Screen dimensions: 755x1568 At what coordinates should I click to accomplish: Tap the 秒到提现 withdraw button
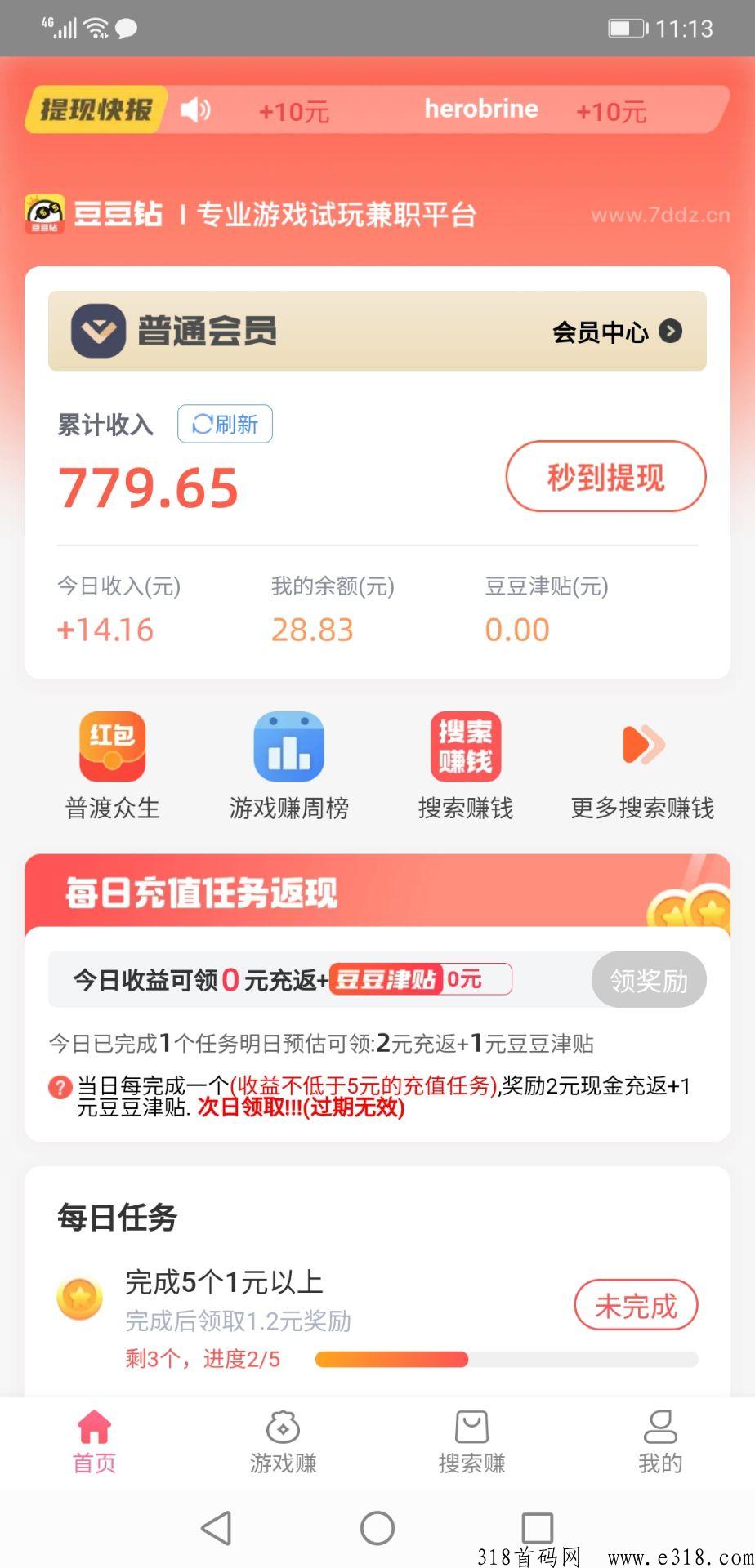pyautogui.click(x=605, y=477)
